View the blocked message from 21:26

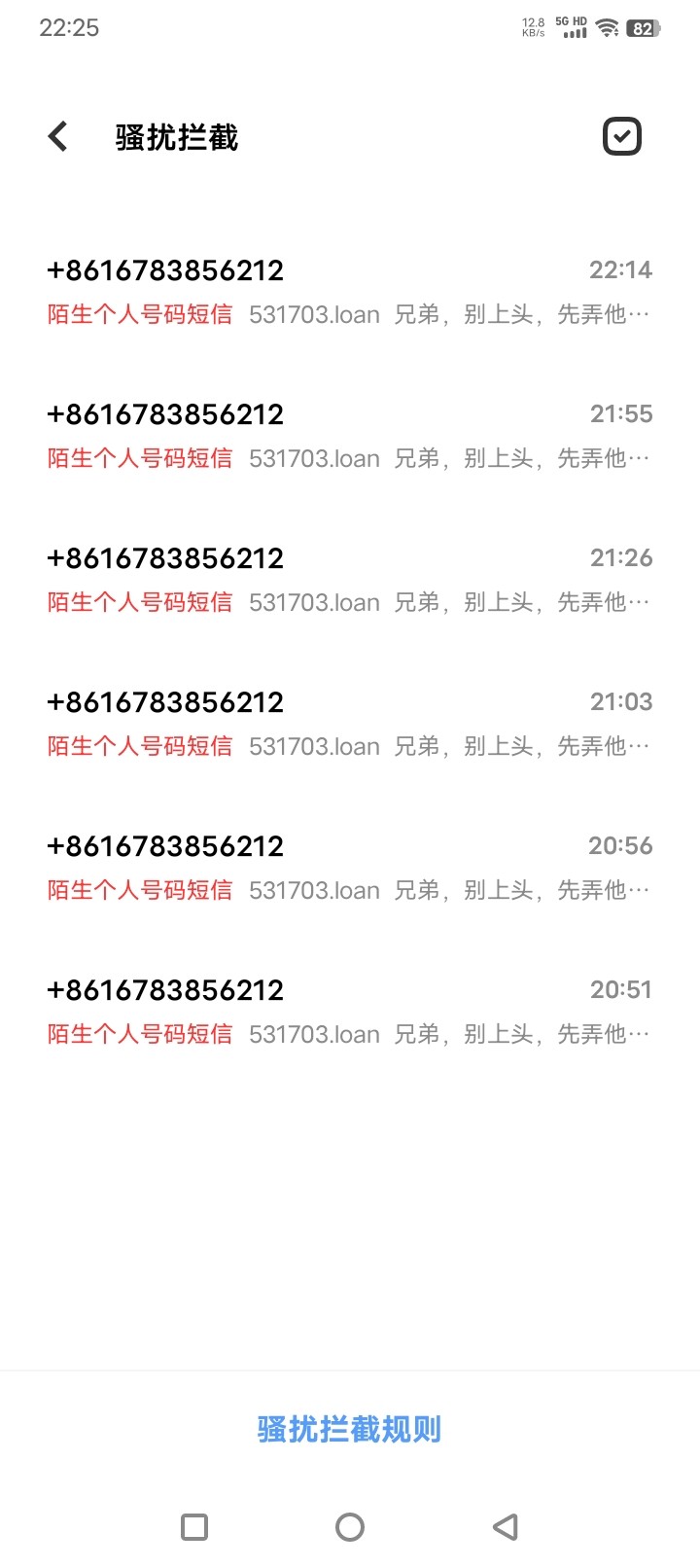click(348, 579)
